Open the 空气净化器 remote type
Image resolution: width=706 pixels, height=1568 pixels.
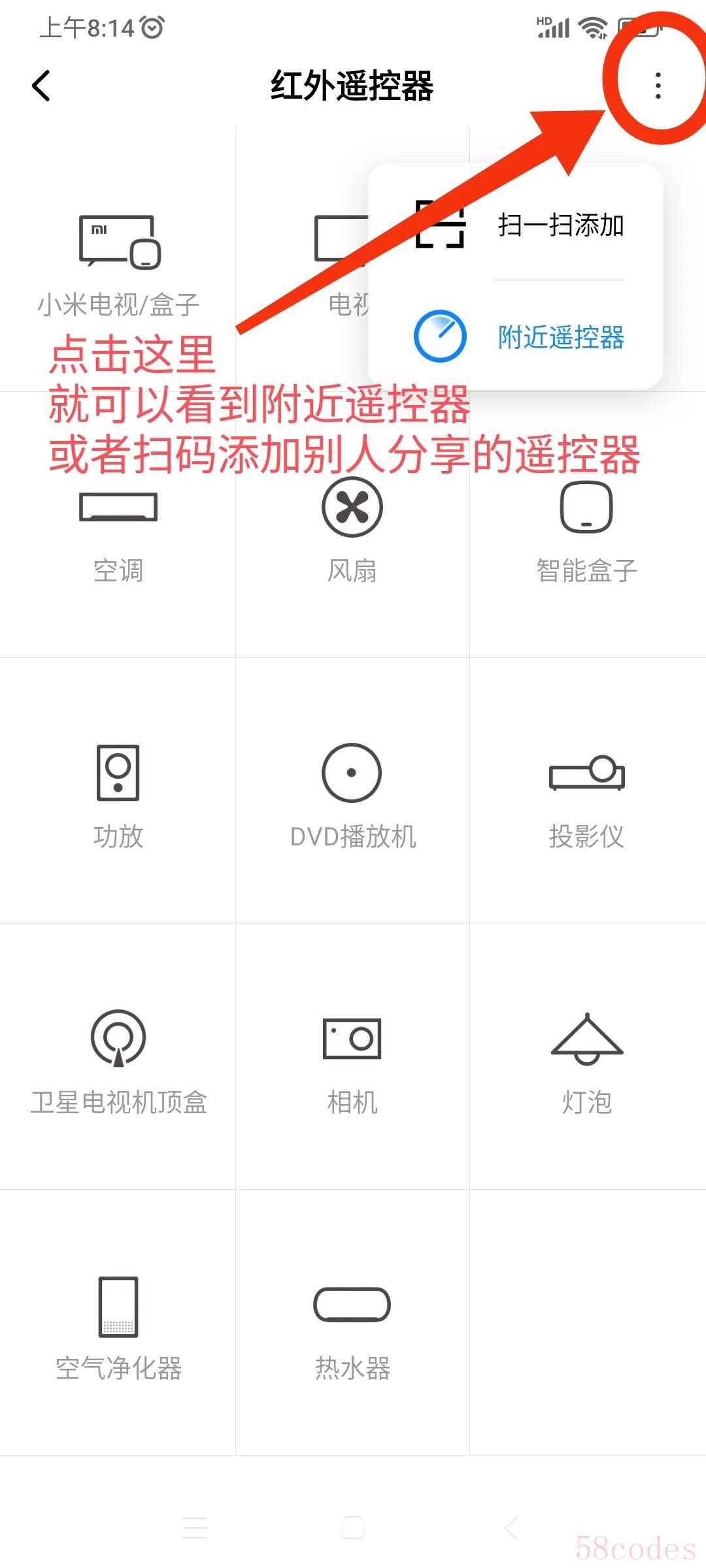tap(118, 1322)
